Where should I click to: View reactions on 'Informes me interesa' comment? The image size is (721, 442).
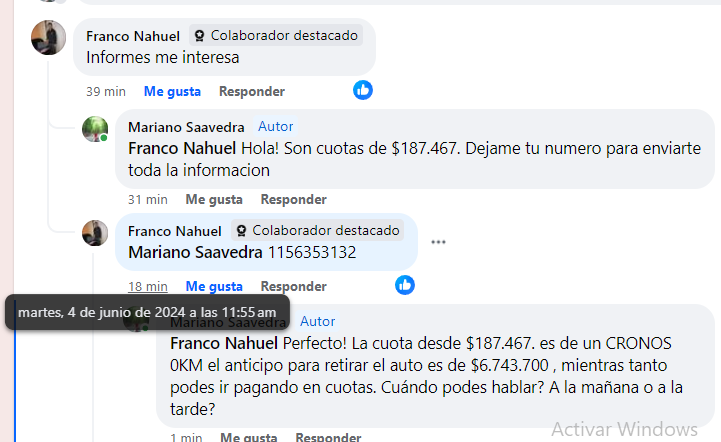point(363,90)
